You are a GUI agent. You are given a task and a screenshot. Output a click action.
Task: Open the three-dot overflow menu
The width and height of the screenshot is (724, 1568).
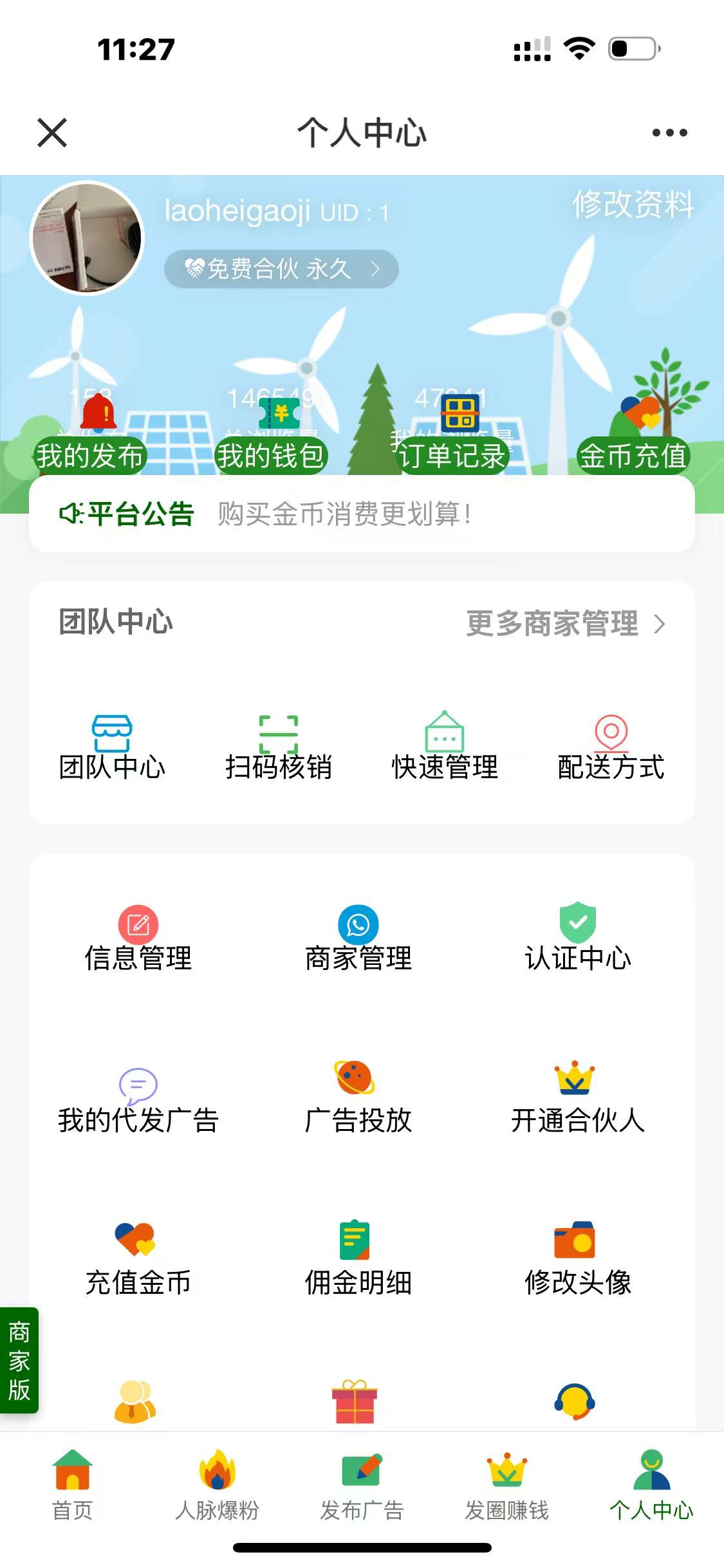point(669,133)
